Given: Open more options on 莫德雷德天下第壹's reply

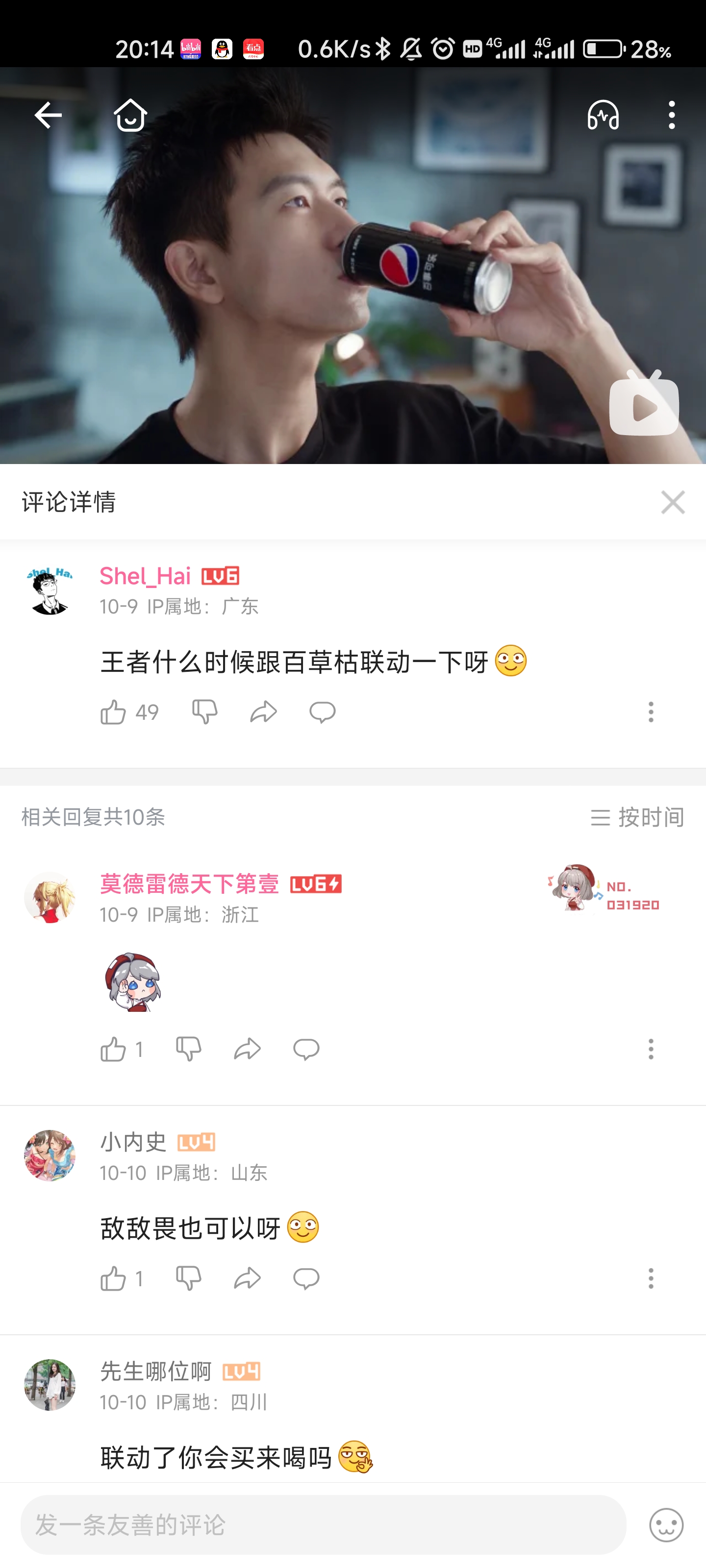Looking at the screenshot, I should (x=651, y=1050).
